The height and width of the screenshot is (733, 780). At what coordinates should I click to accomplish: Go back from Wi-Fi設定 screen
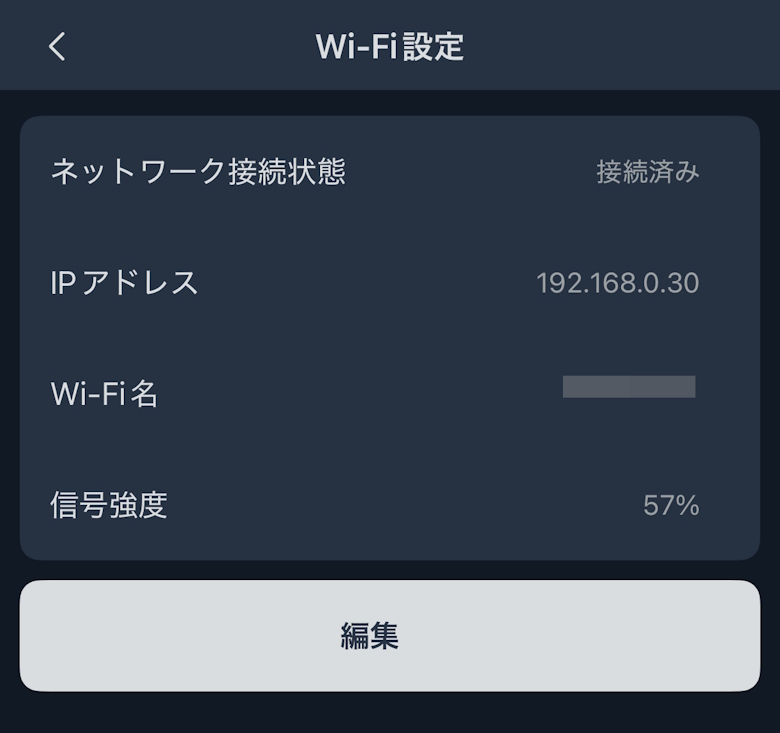point(57,46)
